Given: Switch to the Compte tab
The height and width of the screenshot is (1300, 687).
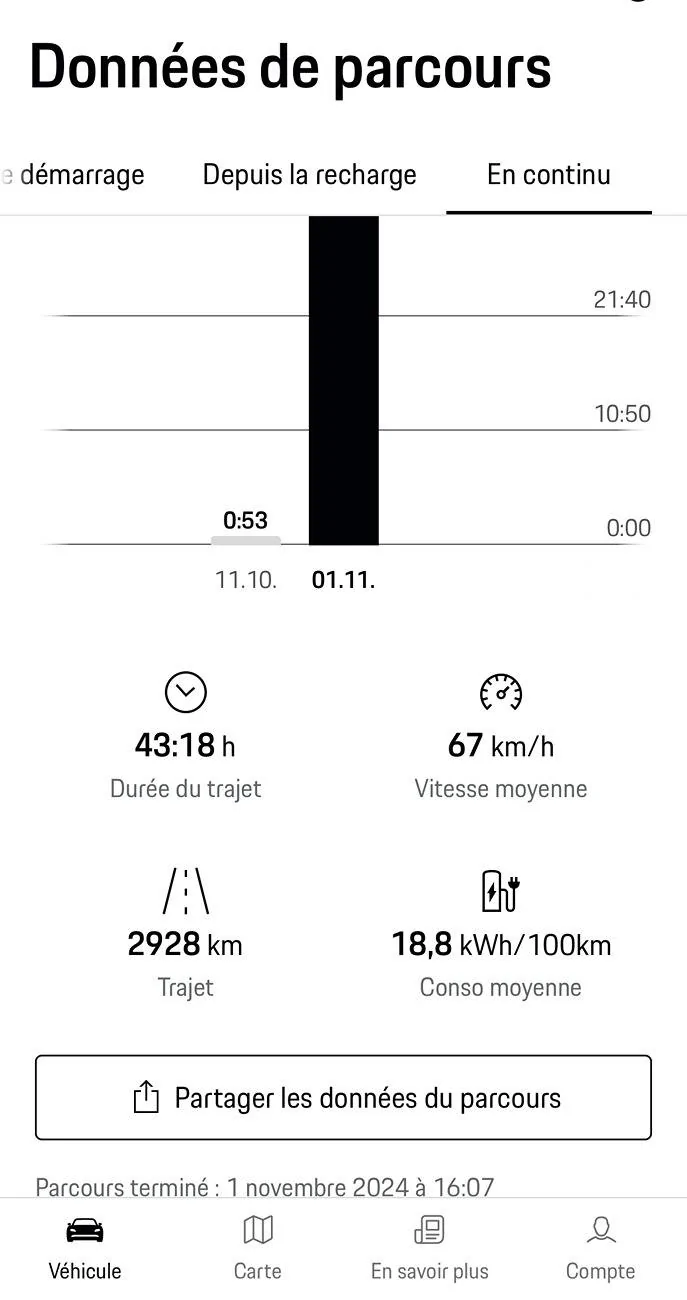Looking at the screenshot, I should click(x=600, y=1248).
